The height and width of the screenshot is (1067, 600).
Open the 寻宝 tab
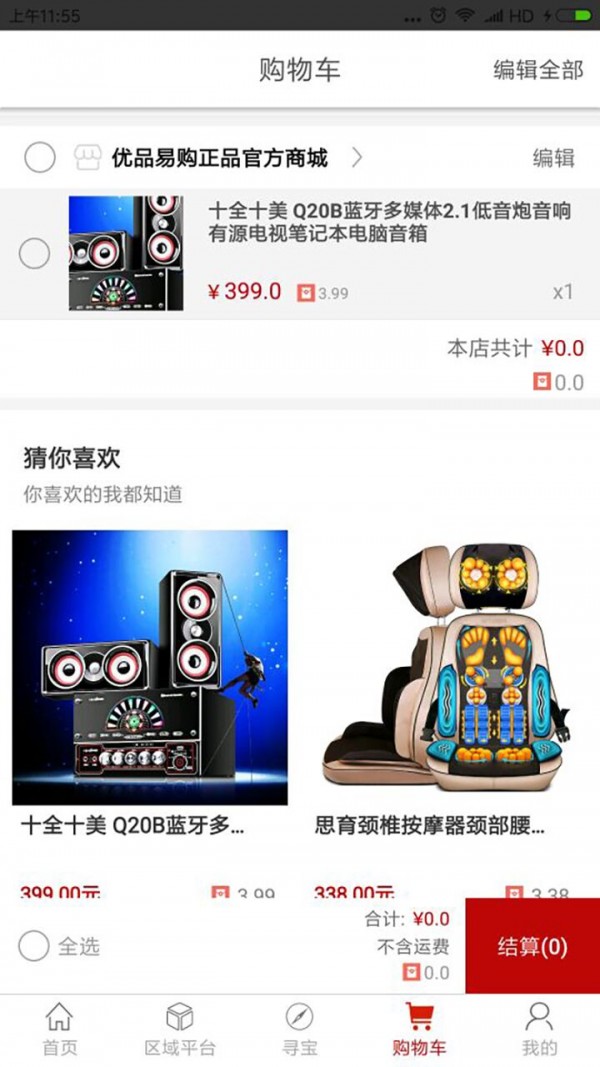point(299,1030)
